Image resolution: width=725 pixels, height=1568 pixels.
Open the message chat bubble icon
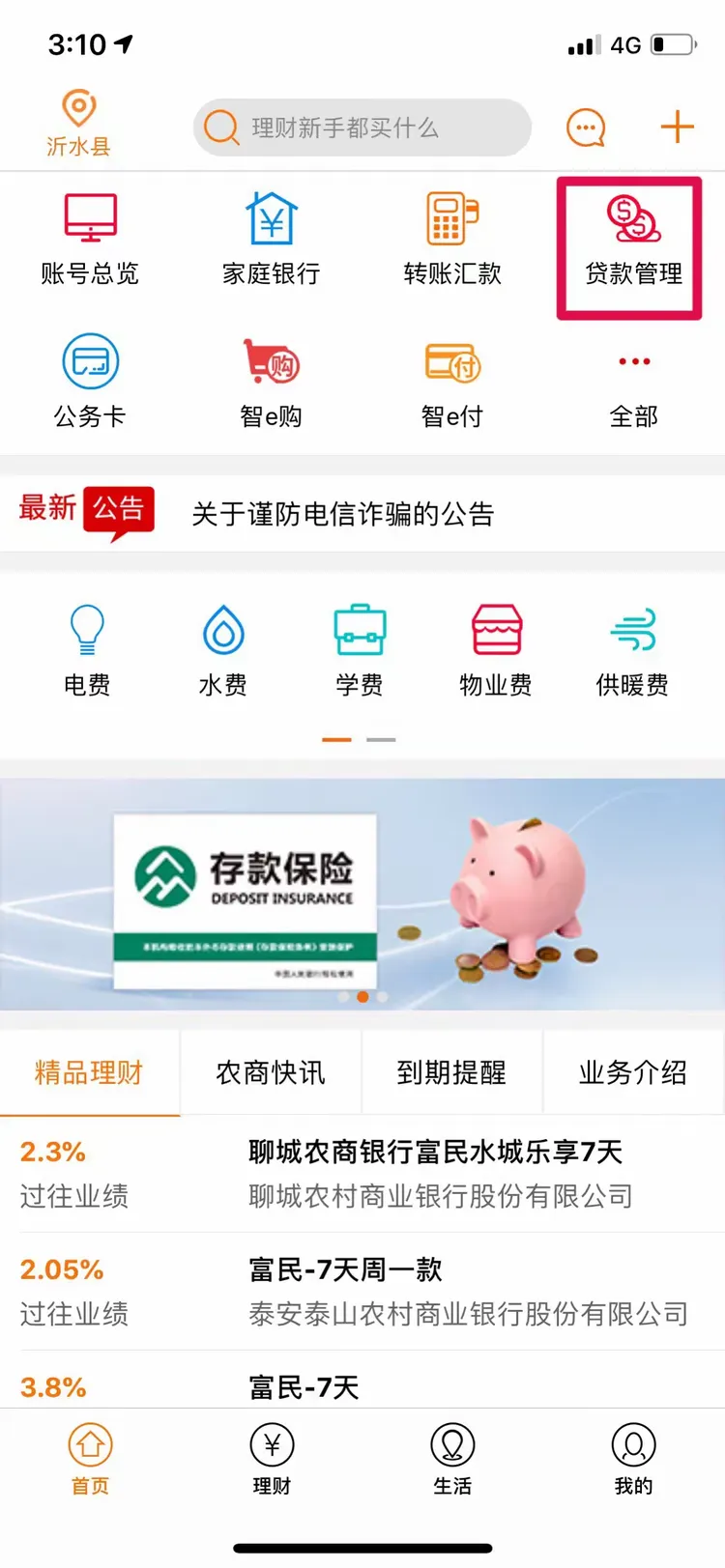[584, 127]
